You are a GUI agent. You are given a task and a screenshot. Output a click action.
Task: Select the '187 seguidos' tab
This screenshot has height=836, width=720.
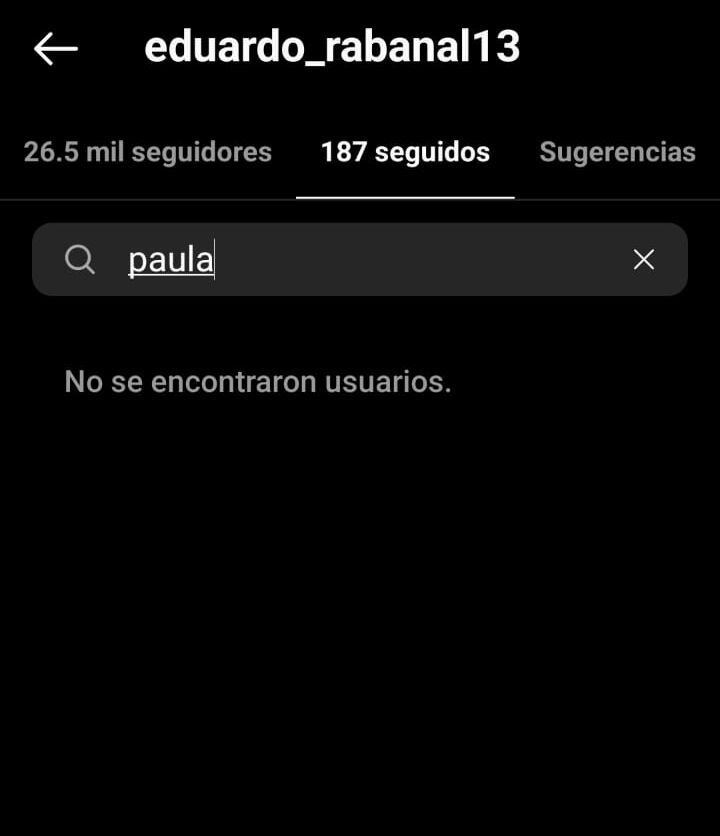tap(404, 152)
